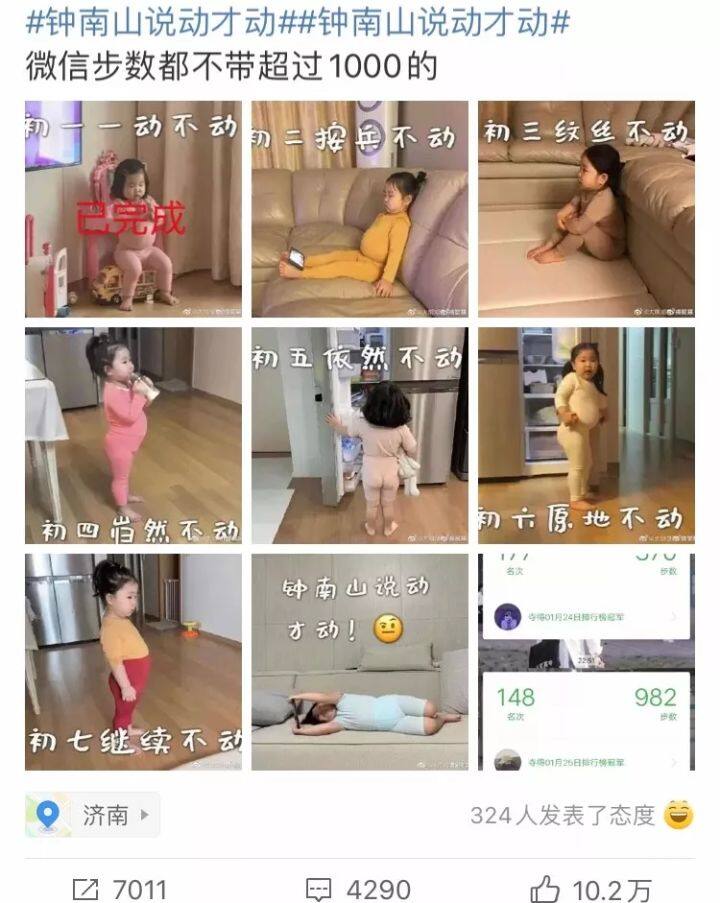
Task: Enlarge the 初四岿然不动 photo
Action: click(133, 435)
